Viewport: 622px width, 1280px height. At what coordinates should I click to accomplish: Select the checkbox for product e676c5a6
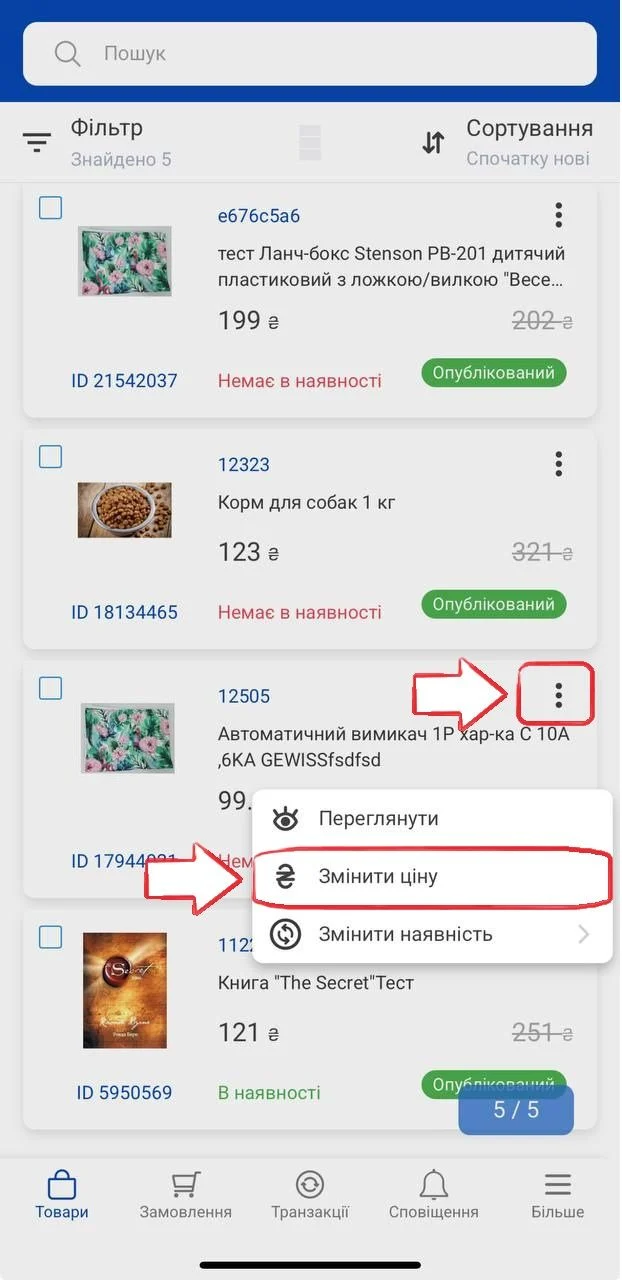(x=50, y=208)
